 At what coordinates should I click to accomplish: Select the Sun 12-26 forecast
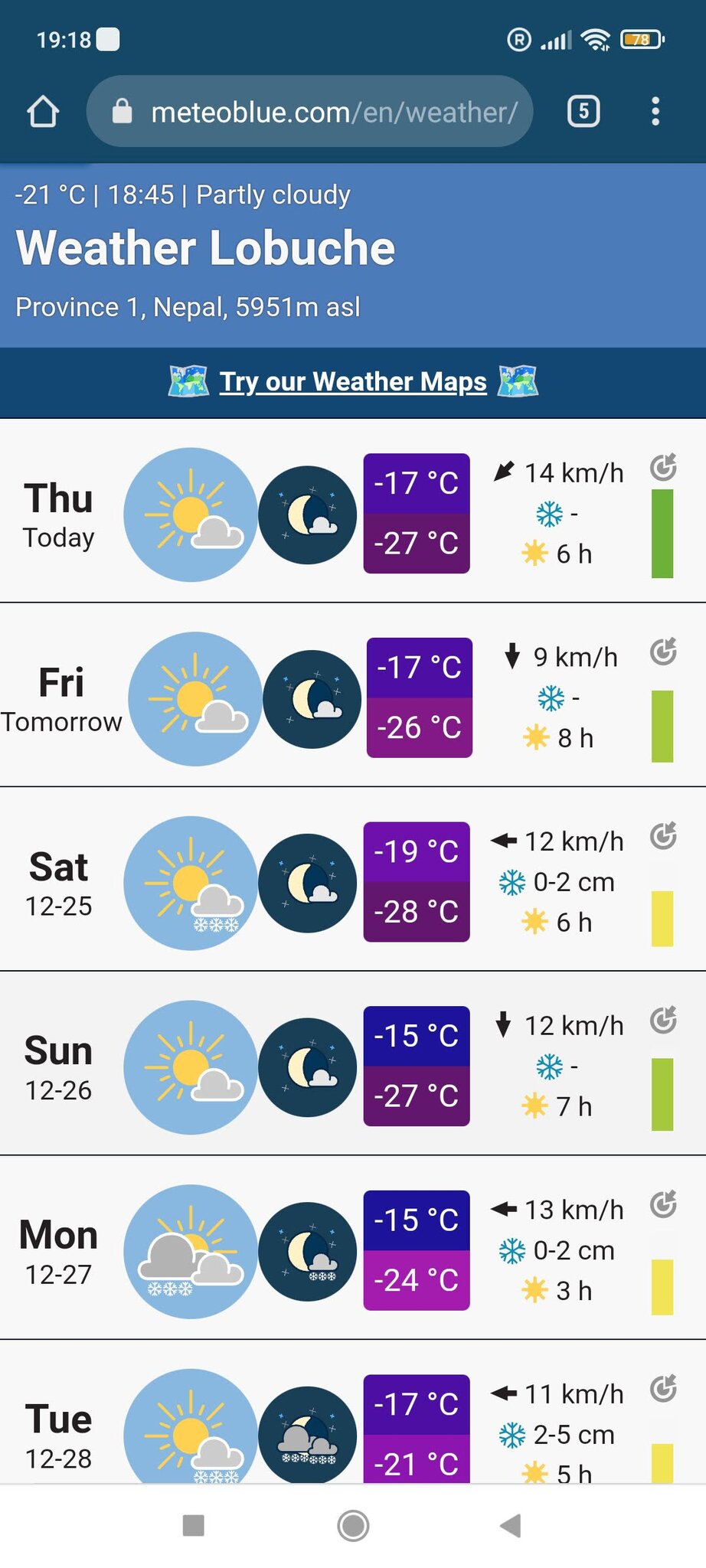point(353,1063)
